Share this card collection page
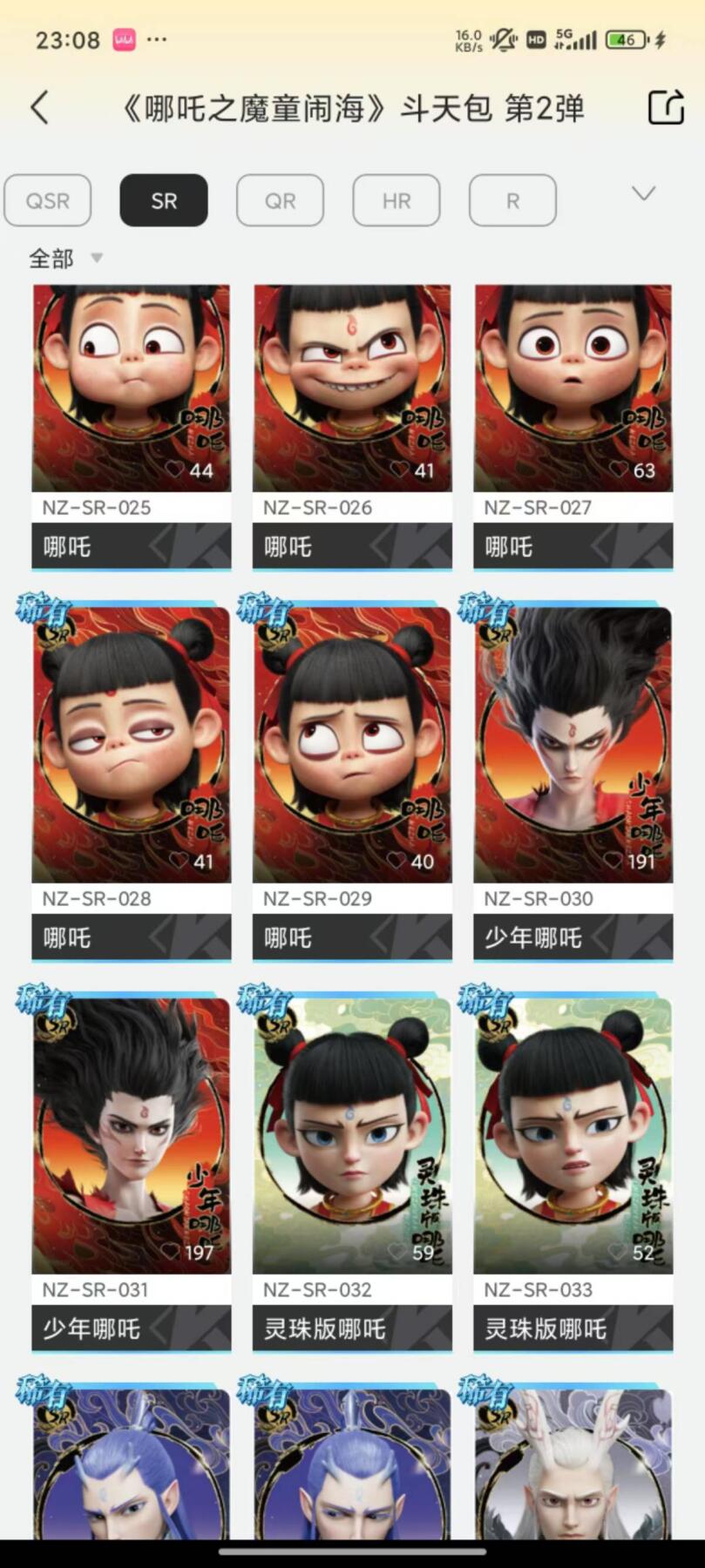The image size is (705, 1568). pos(666,108)
